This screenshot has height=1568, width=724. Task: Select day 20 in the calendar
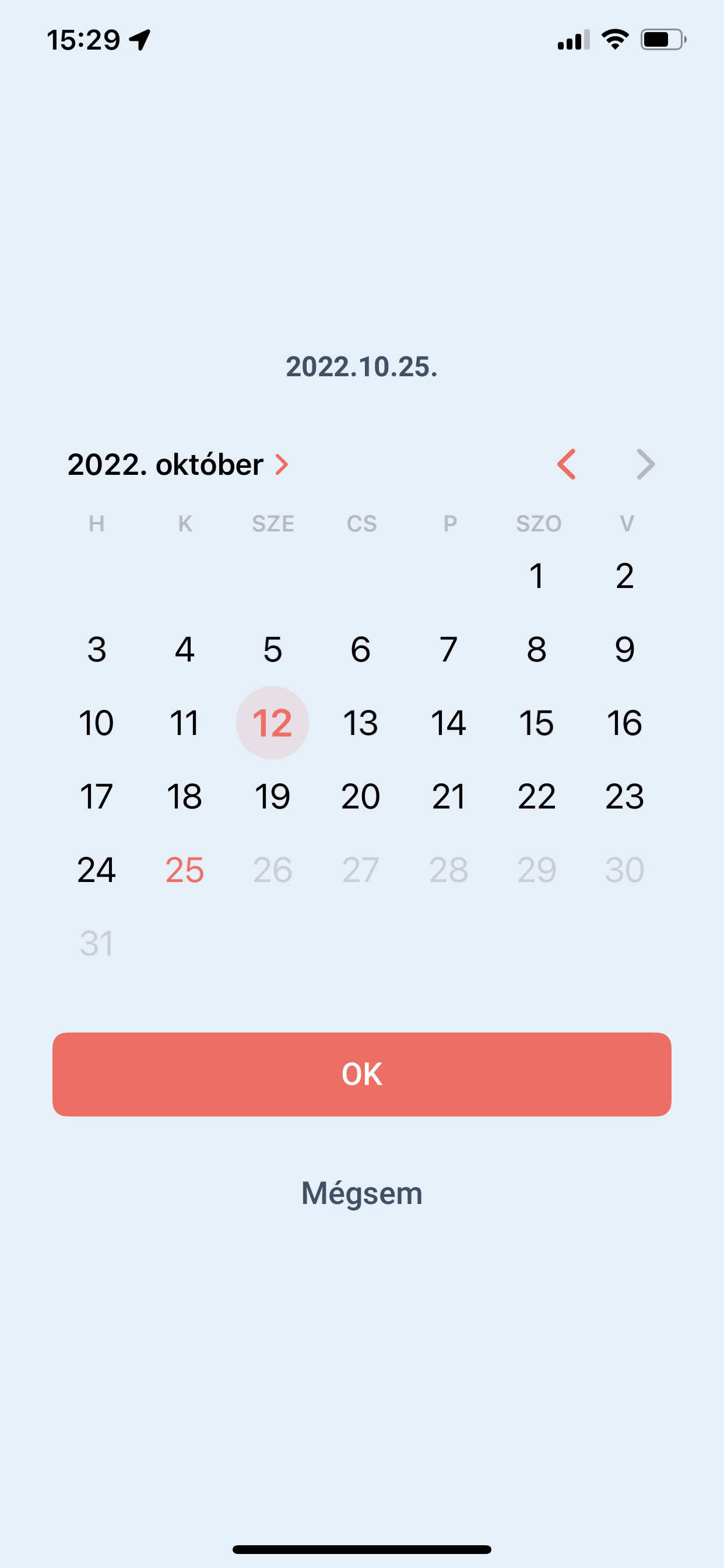[x=361, y=796]
